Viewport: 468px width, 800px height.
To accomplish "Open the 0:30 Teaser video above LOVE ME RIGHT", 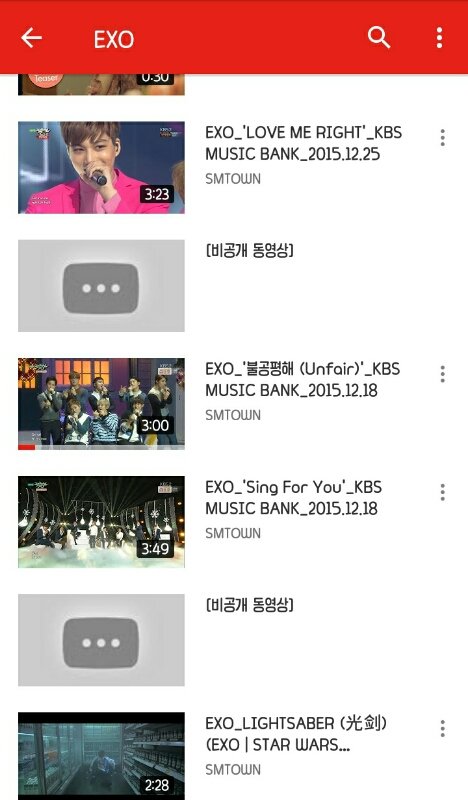I will 101,85.
